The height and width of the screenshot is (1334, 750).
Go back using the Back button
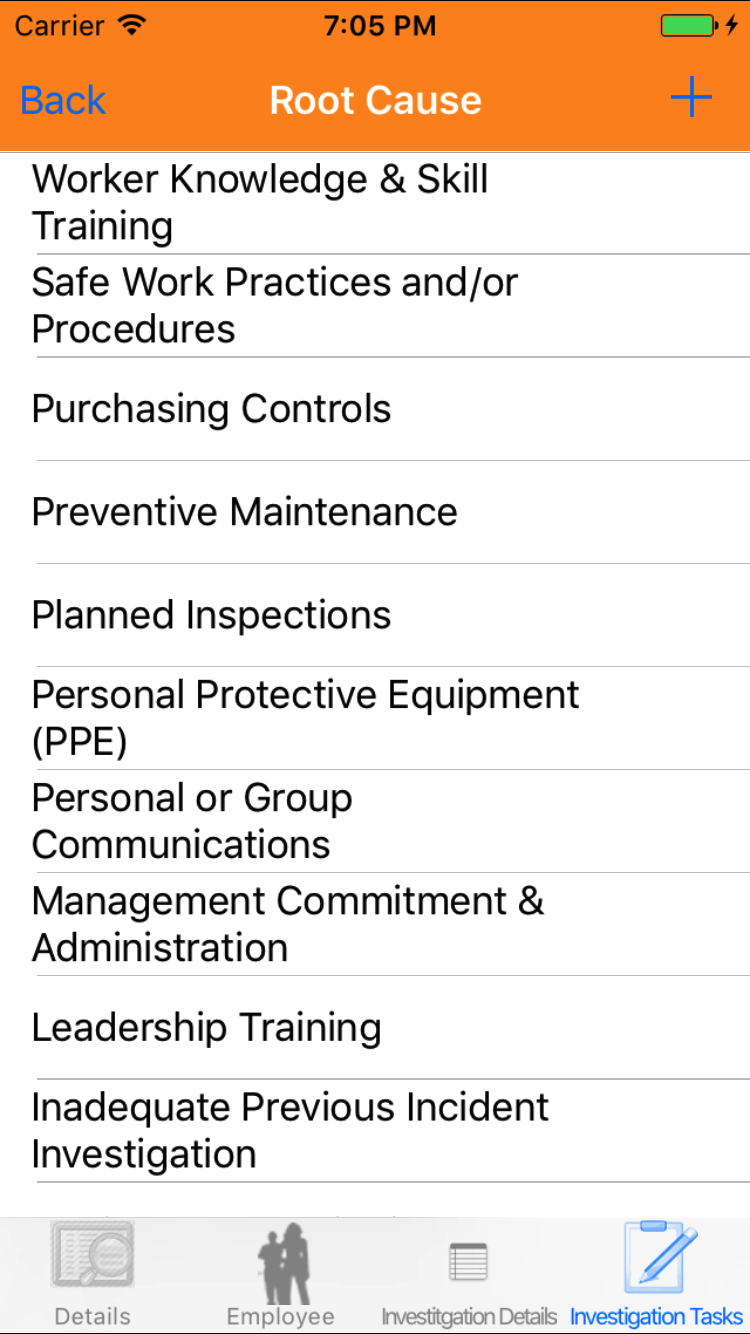(x=63, y=100)
